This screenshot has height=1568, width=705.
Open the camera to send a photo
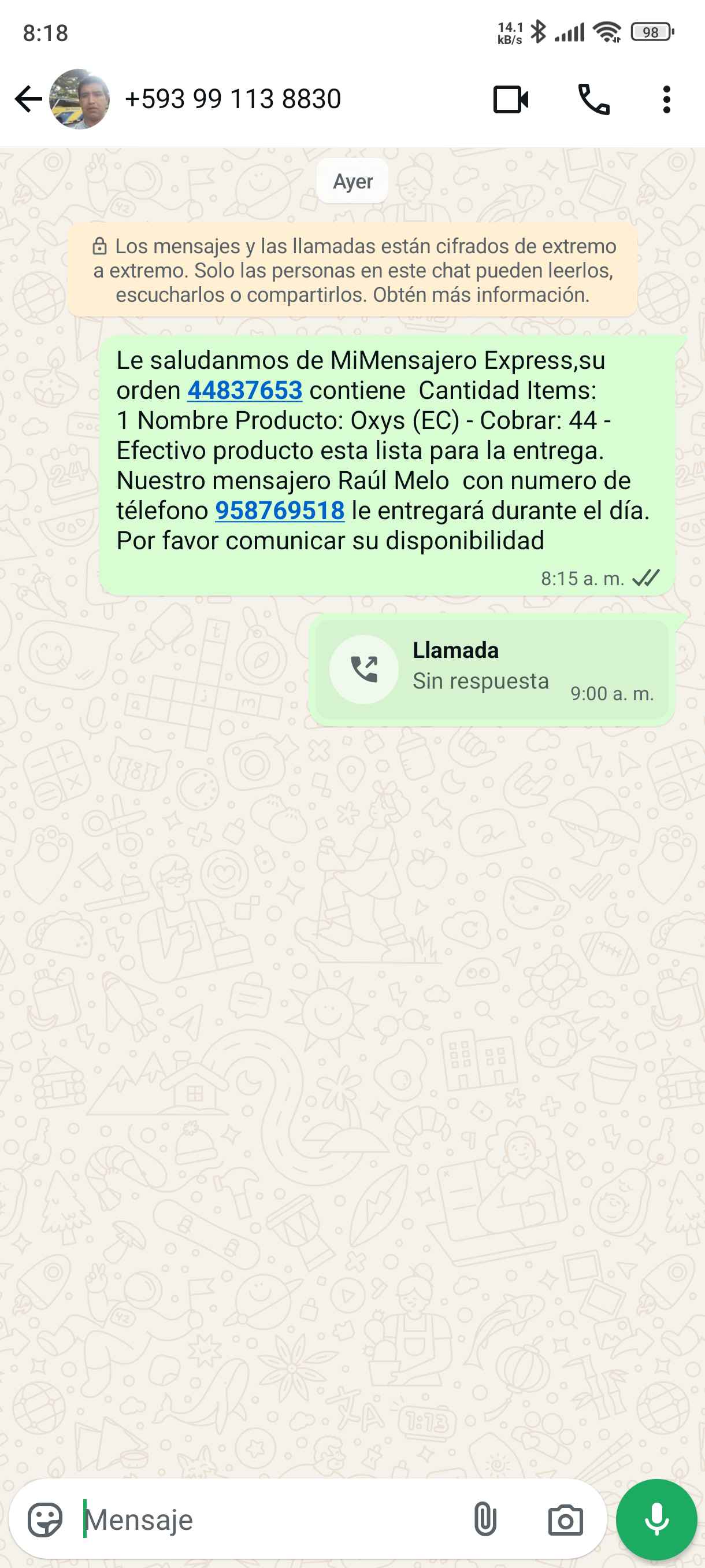[x=565, y=1520]
